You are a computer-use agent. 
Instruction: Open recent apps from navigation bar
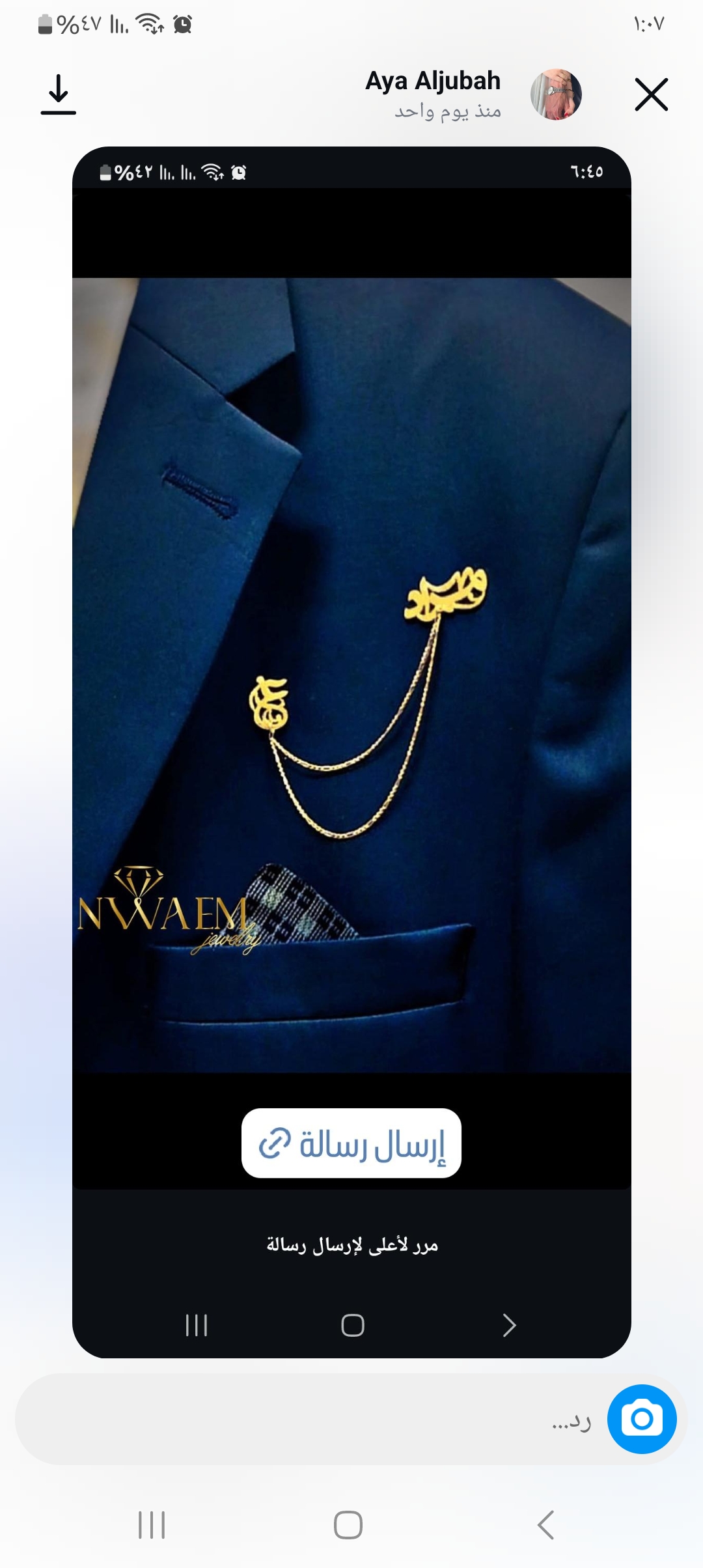(x=152, y=1525)
